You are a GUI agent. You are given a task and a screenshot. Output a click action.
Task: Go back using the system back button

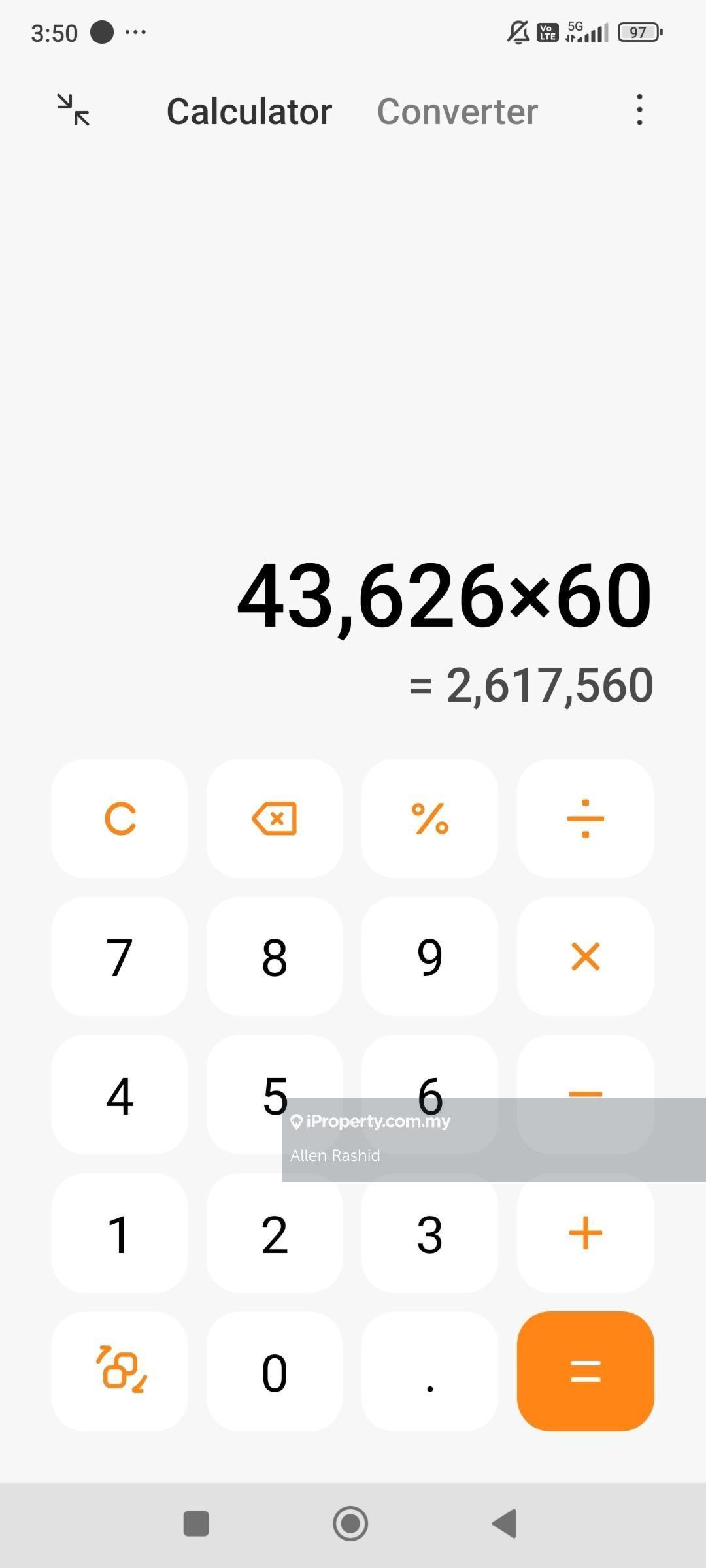[504, 1524]
